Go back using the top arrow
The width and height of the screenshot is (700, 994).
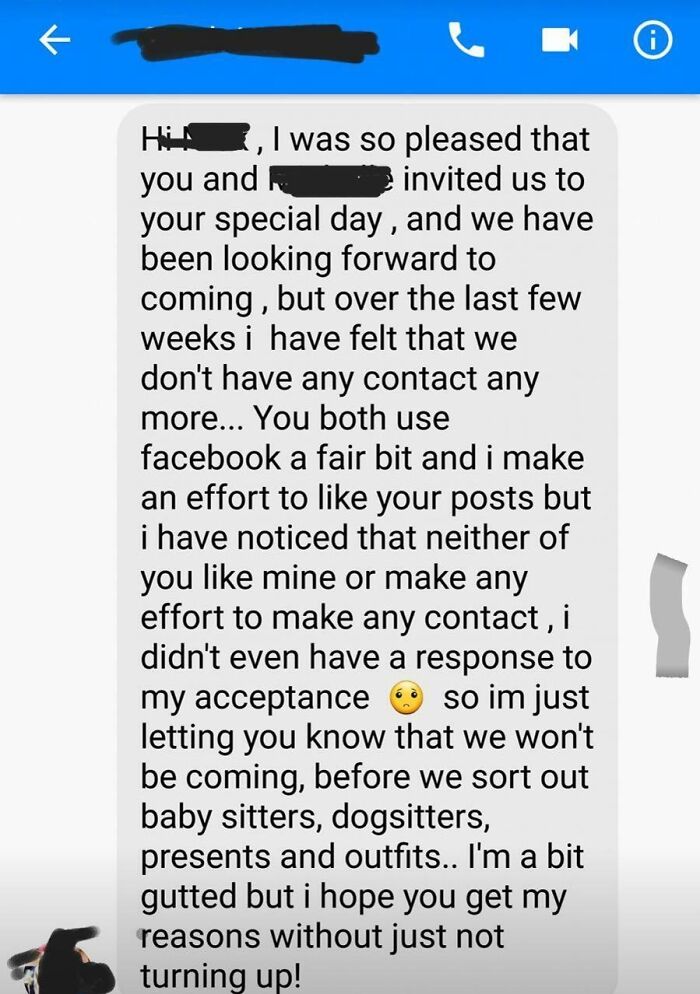coord(54,41)
